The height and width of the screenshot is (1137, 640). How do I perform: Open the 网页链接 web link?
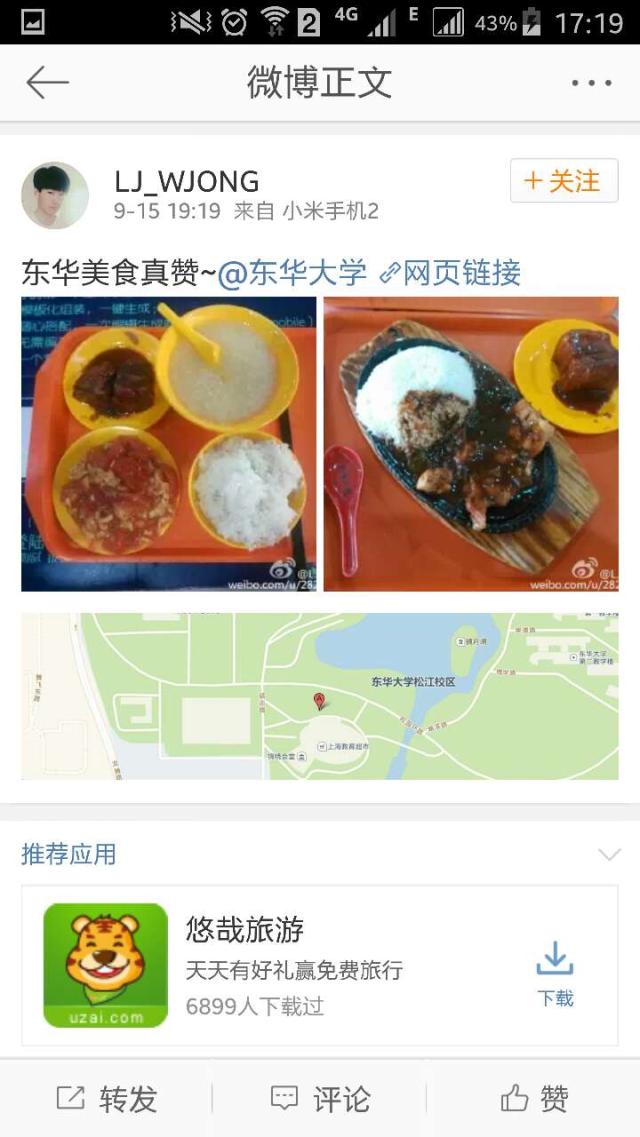(450, 272)
